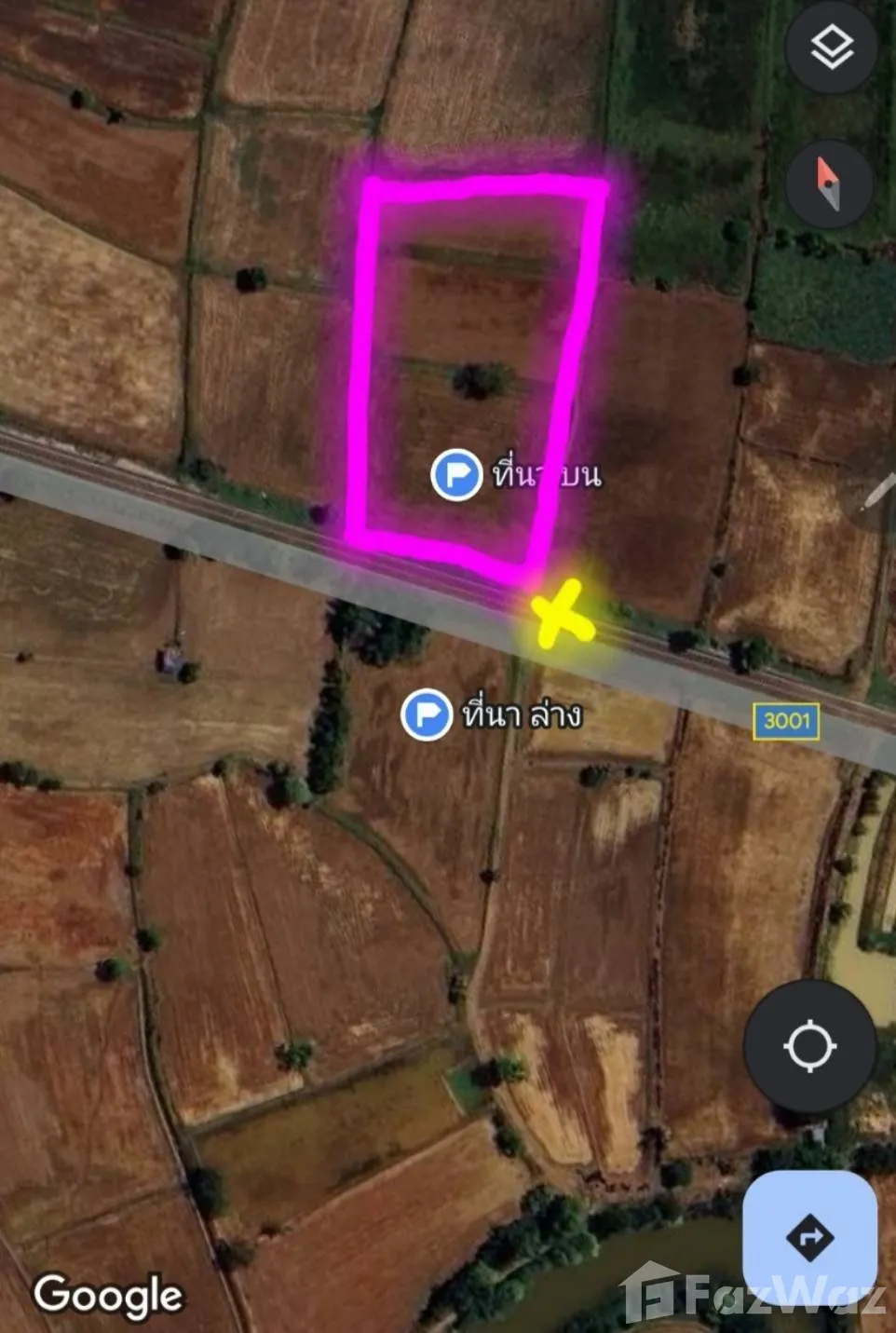The image size is (896, 1333).
Task: Center map on my current location
Action: coord(809,1046)
